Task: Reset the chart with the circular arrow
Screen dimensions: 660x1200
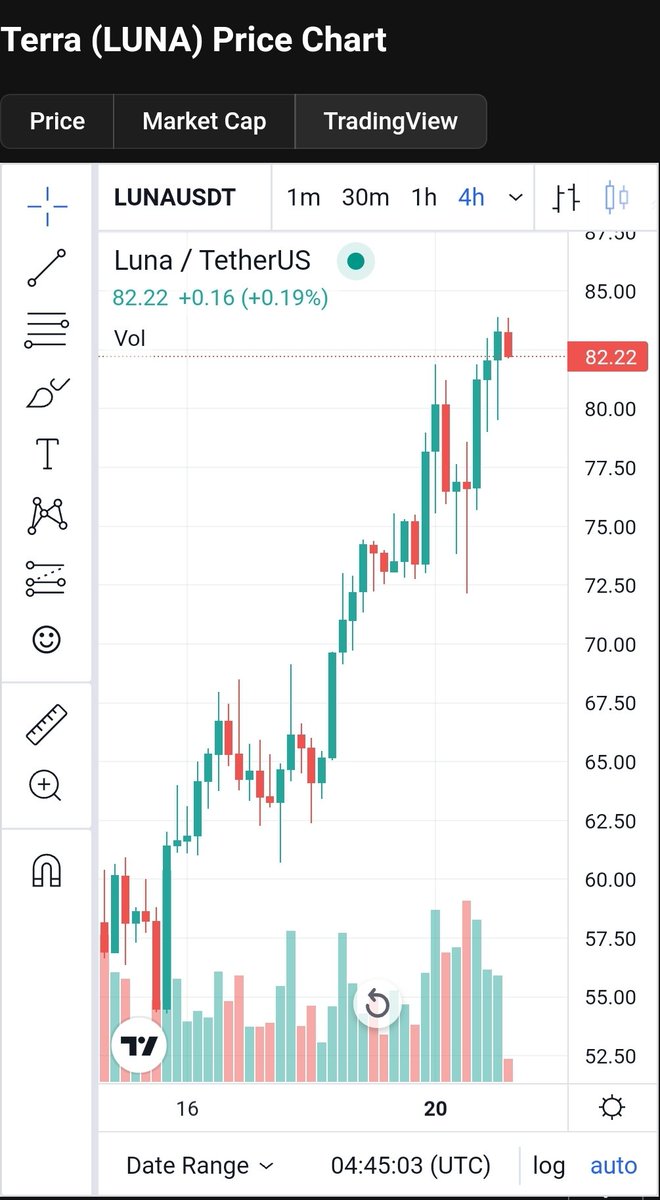Action: 378,1003
